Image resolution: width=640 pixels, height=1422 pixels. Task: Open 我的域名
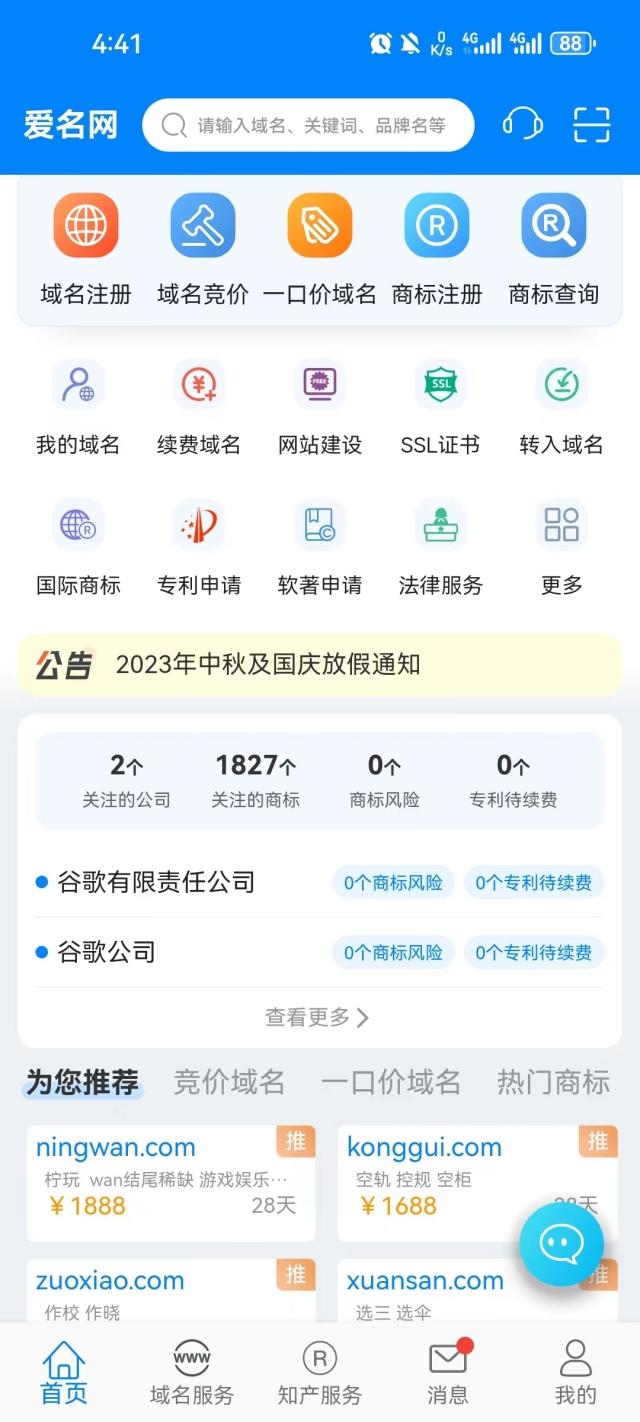pos(78,405)
